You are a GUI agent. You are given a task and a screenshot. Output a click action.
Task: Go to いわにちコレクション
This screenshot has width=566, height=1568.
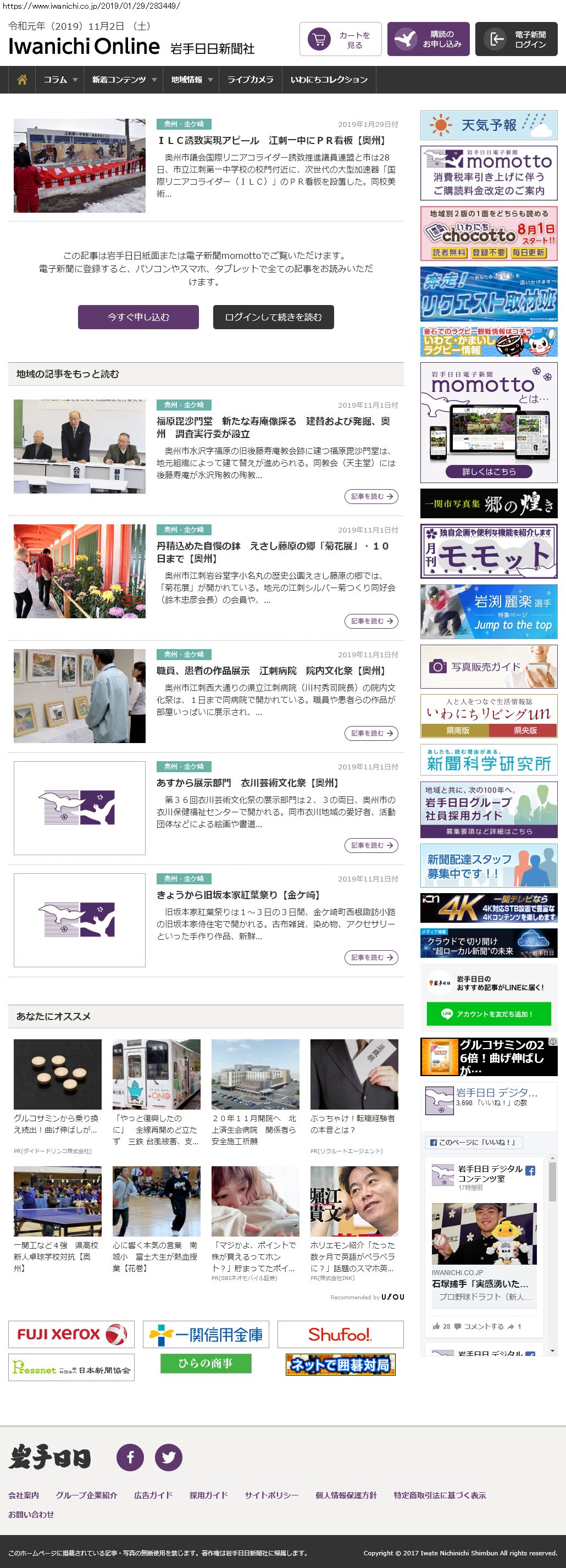tap(329, 80)
